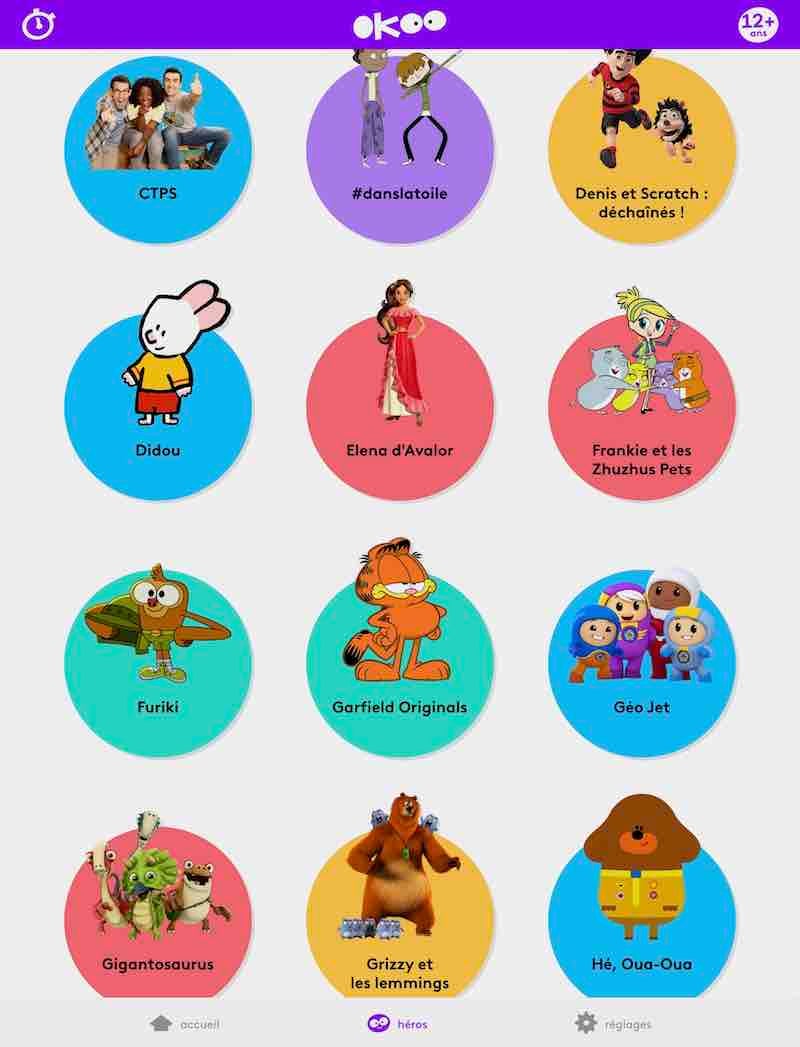The image size is (800, 1047).
Task: Tap the Garfield Originals tile
Action: pos(400,662)
